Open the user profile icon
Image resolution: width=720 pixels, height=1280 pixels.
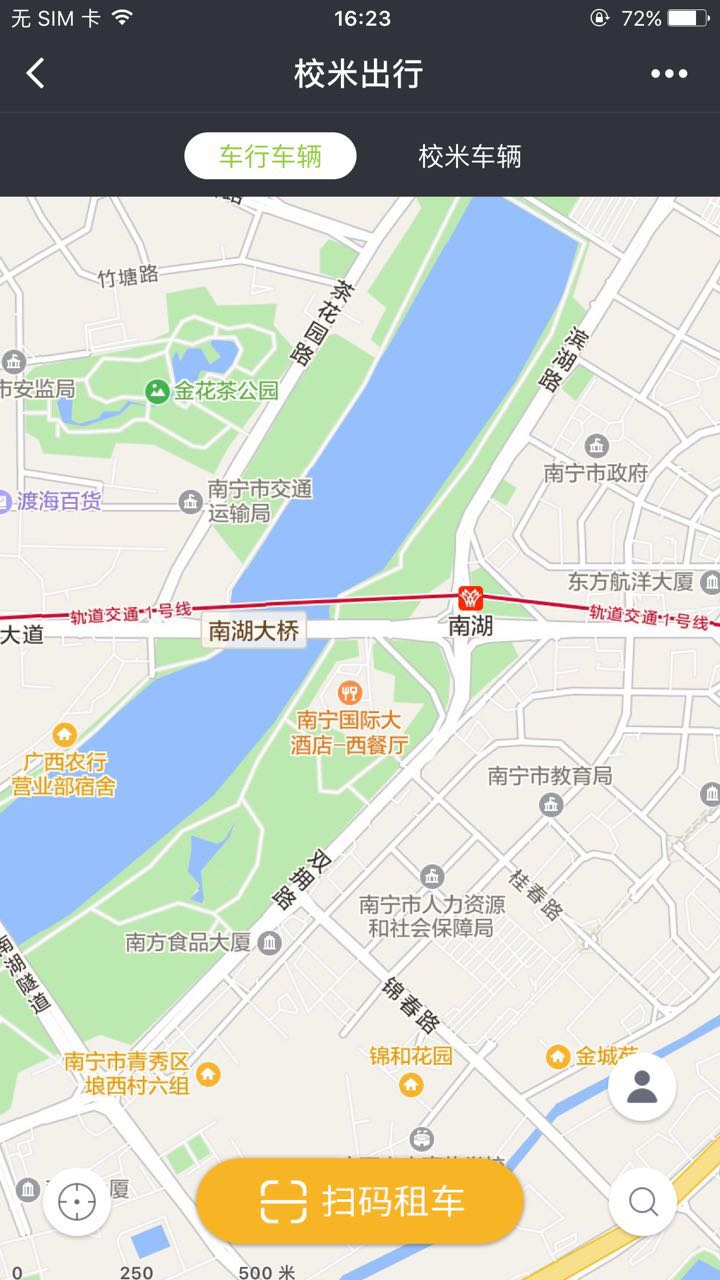(x=642, y=1087)
